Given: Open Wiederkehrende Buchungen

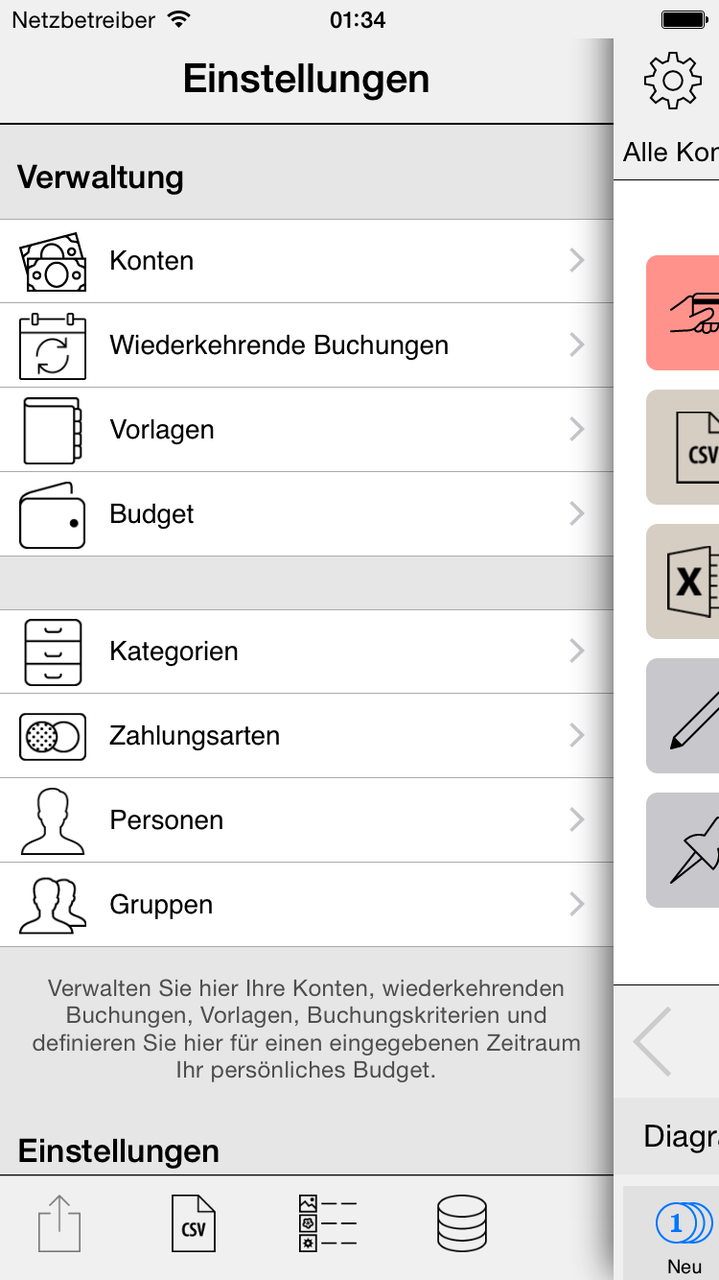Looking at the screenshot, I should [x=306, y=346].
